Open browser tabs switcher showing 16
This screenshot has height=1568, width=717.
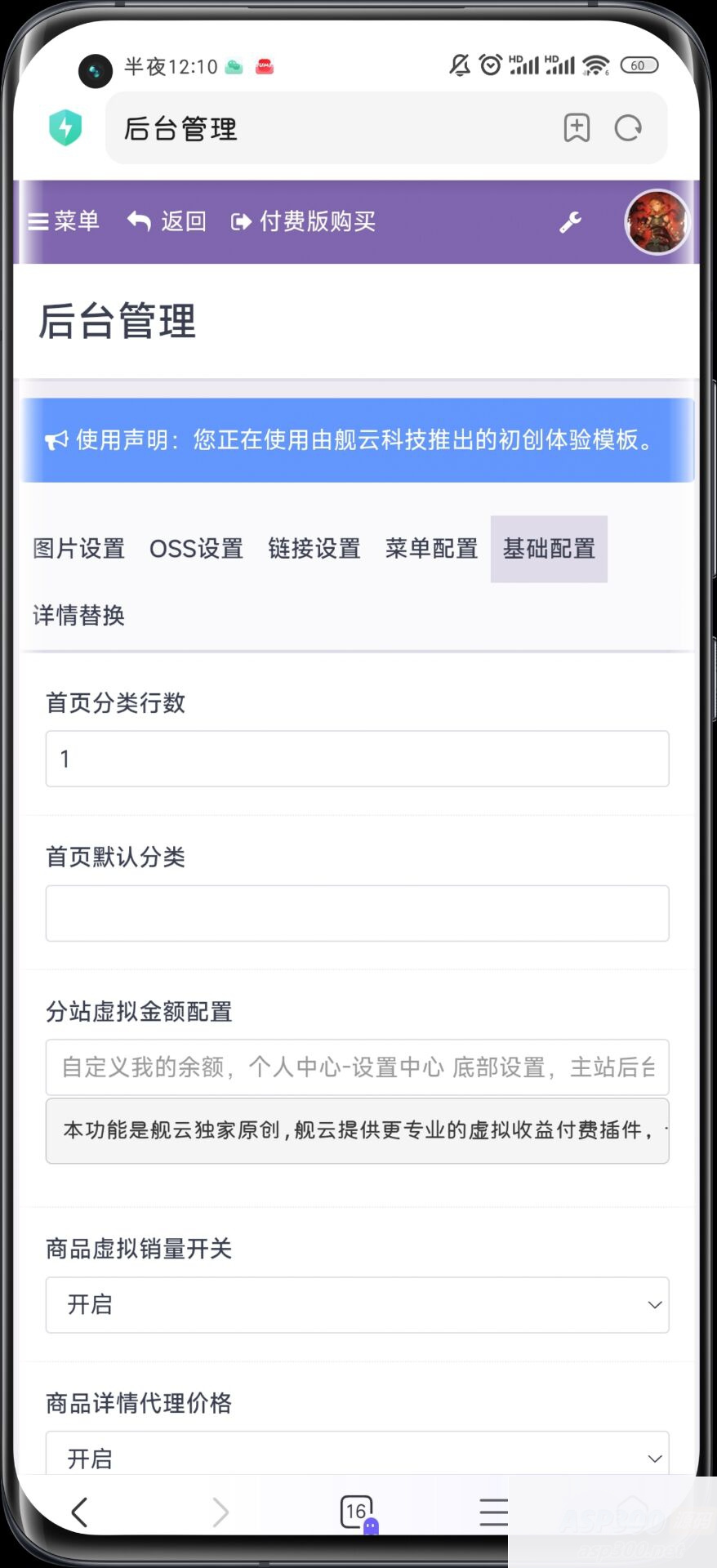(357, 1512)
